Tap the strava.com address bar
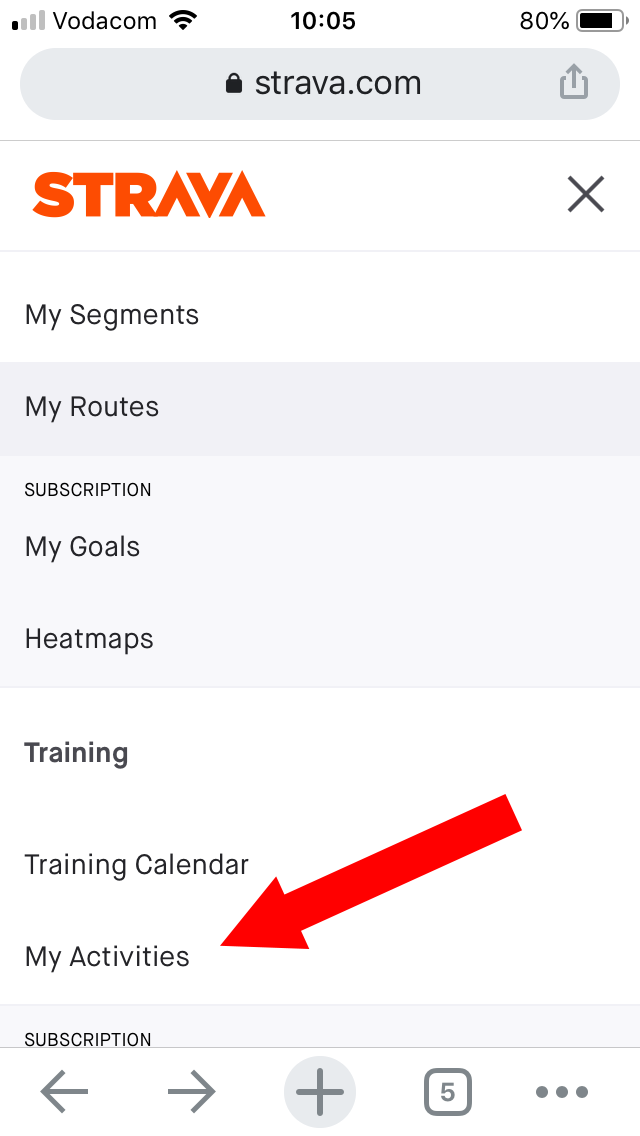Viewport: 640px width, 1136px height. click(x=320, y=84)
